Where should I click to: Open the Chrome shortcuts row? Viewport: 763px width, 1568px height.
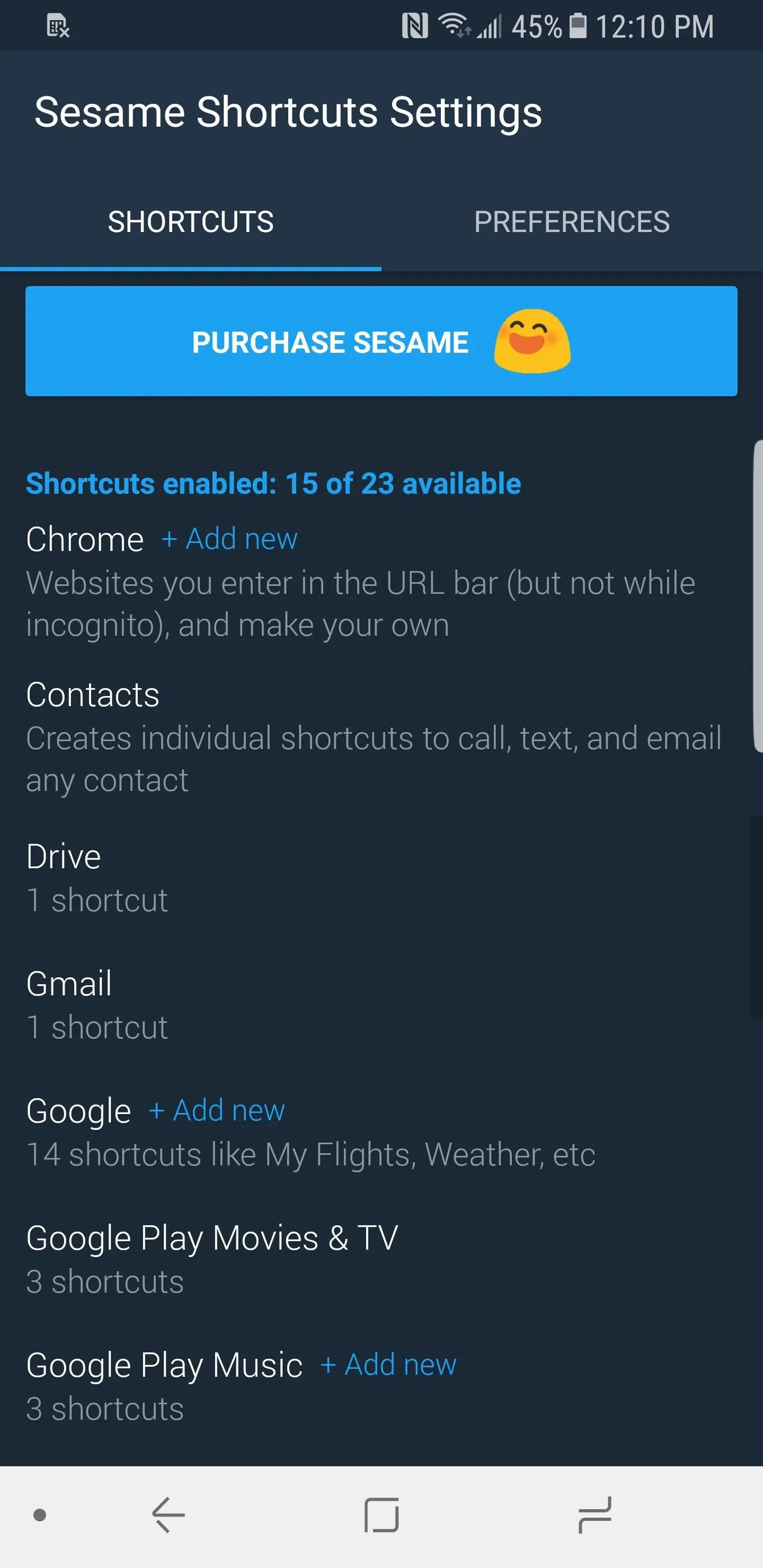(x=381, y=582)
